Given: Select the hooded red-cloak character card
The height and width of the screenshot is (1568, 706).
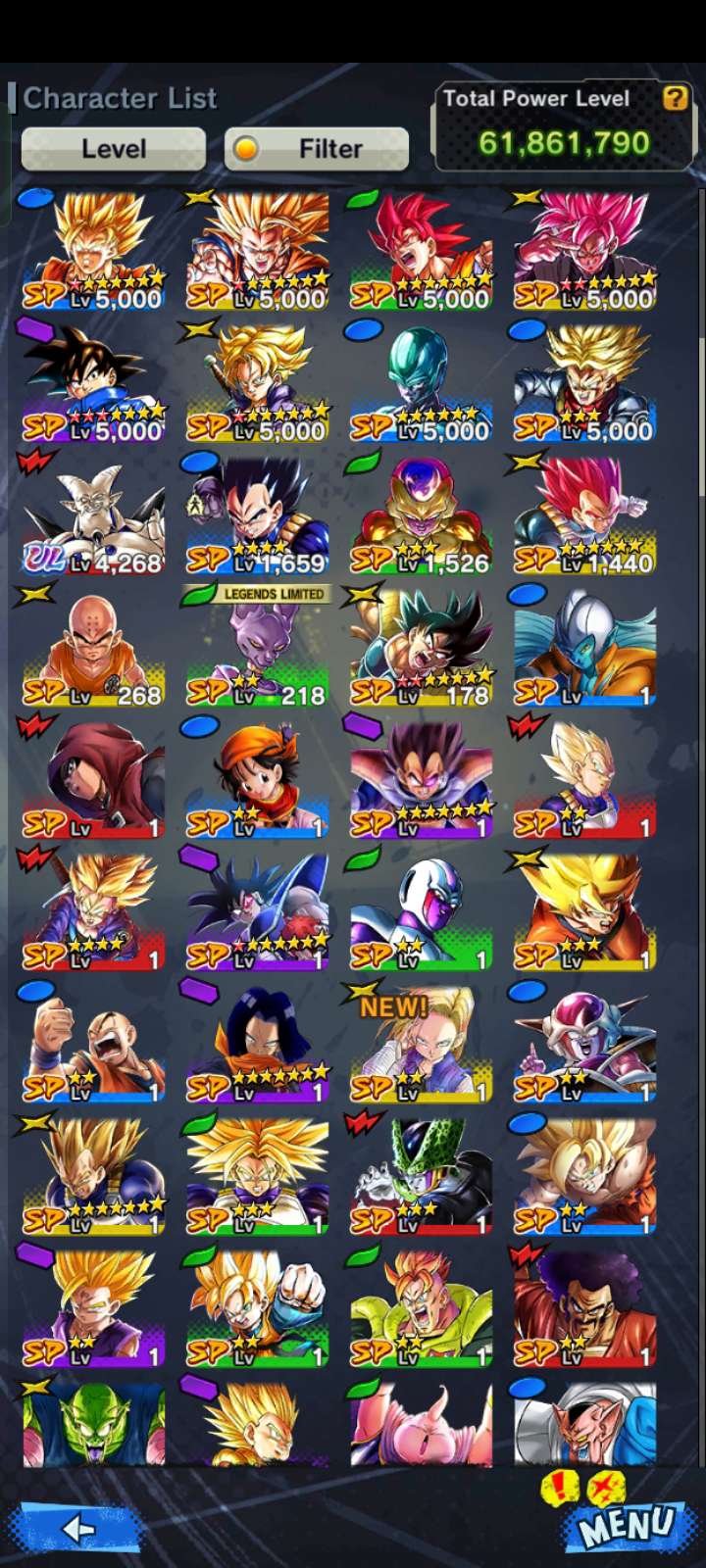Looking at the screenshot, I should click(x=93, y=781).
